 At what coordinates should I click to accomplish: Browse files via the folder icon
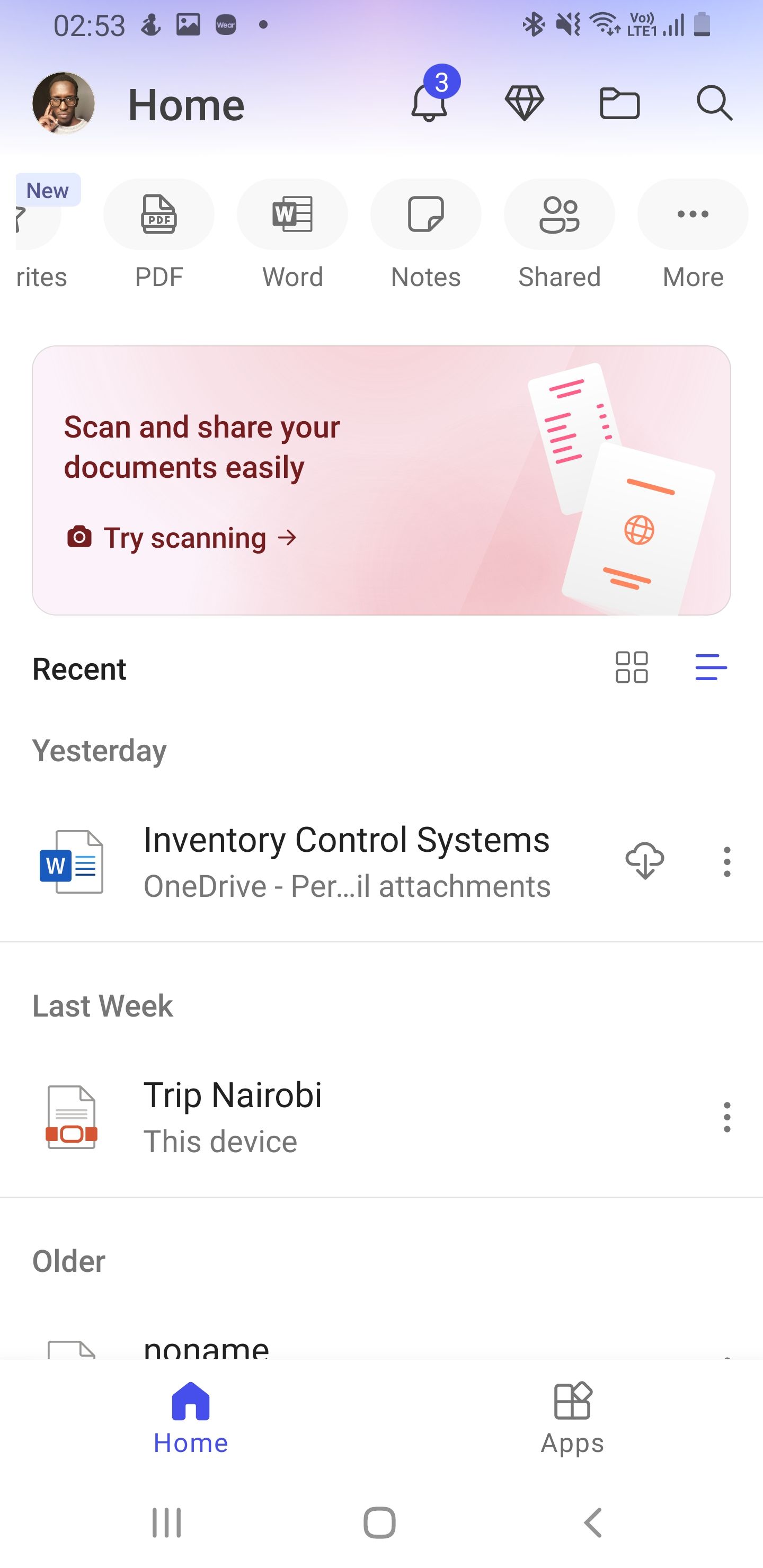click(619, 103)
